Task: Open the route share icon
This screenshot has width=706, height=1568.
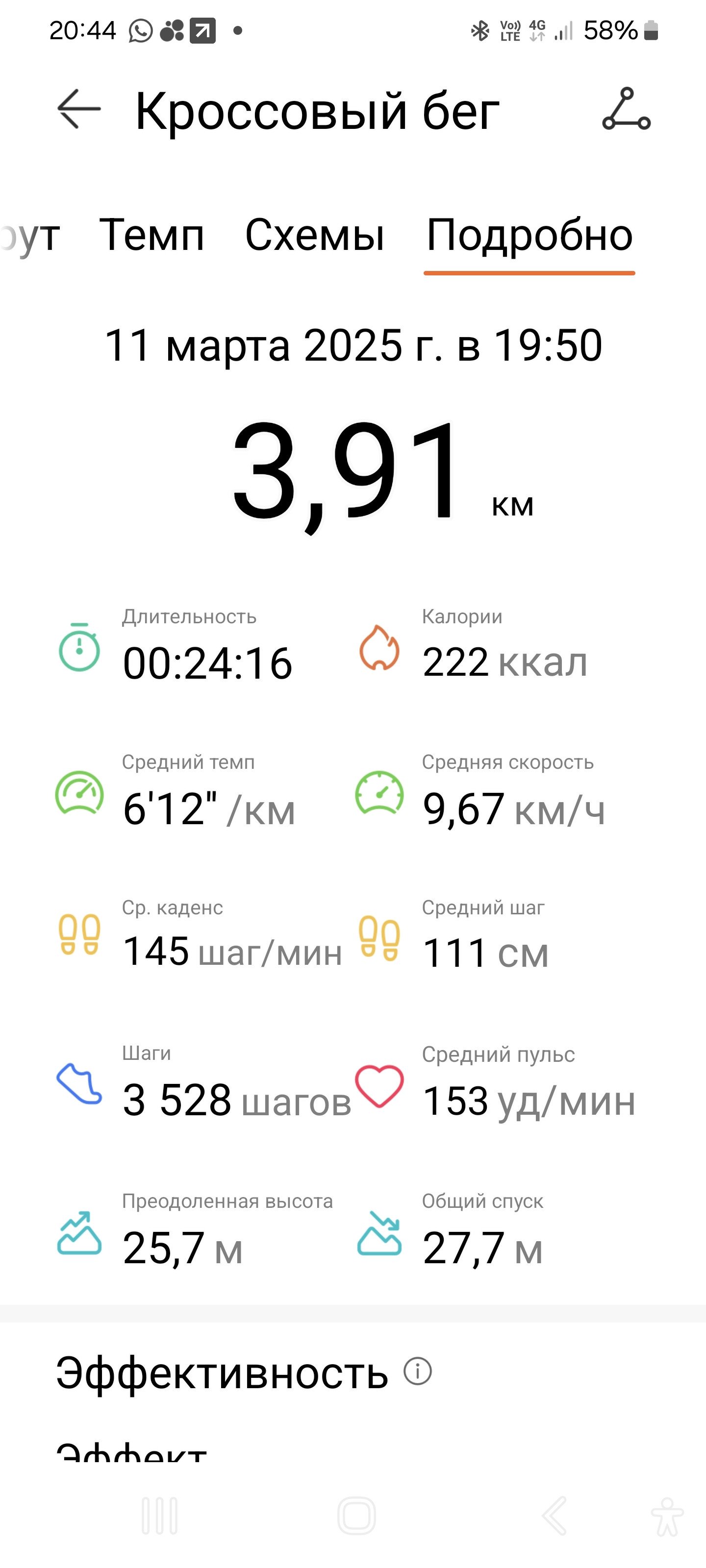Action: point(627,109)
